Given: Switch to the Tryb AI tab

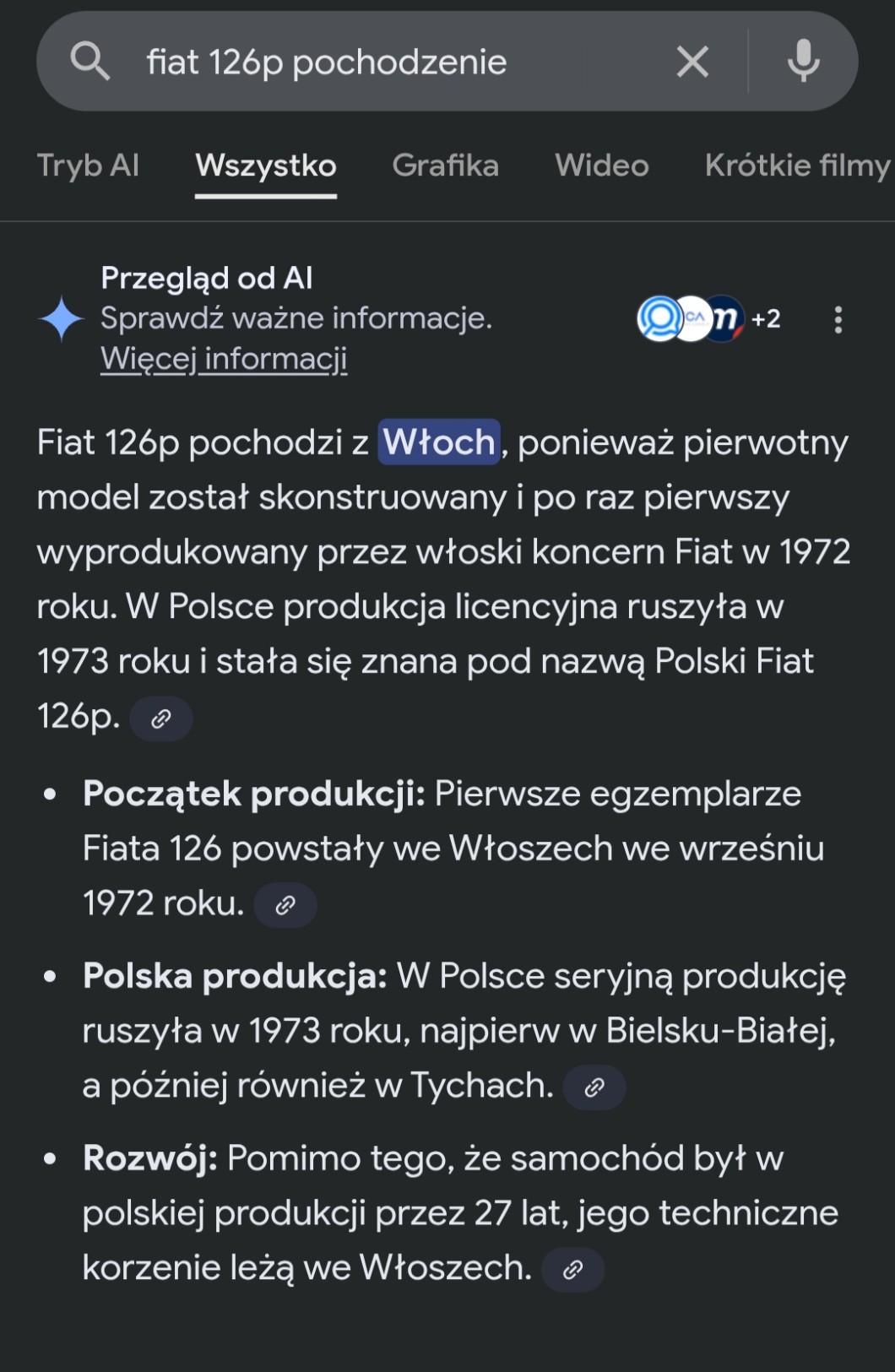Looking at the screenshot, I should pos(88,165).
